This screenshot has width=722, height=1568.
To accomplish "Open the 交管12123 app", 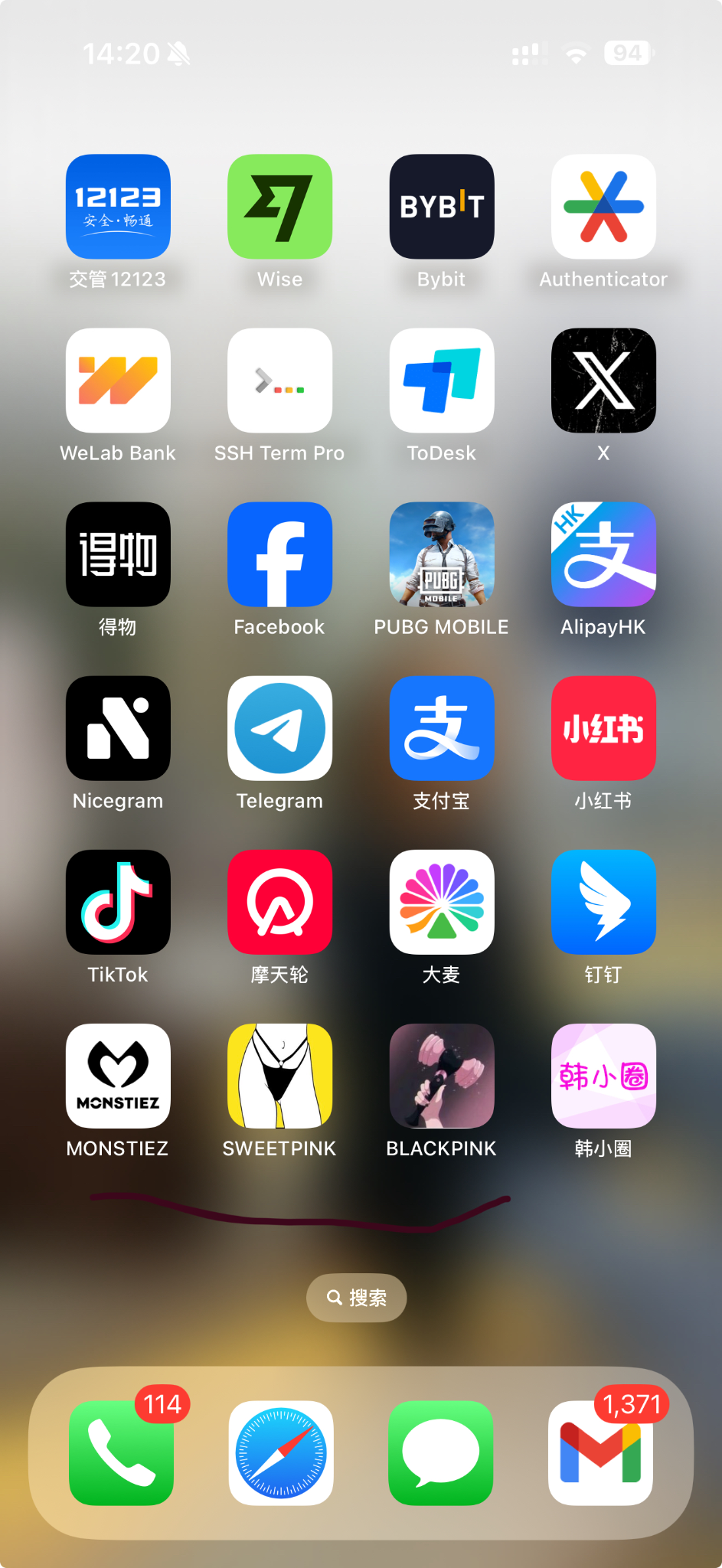I will (x=118, y=207).
